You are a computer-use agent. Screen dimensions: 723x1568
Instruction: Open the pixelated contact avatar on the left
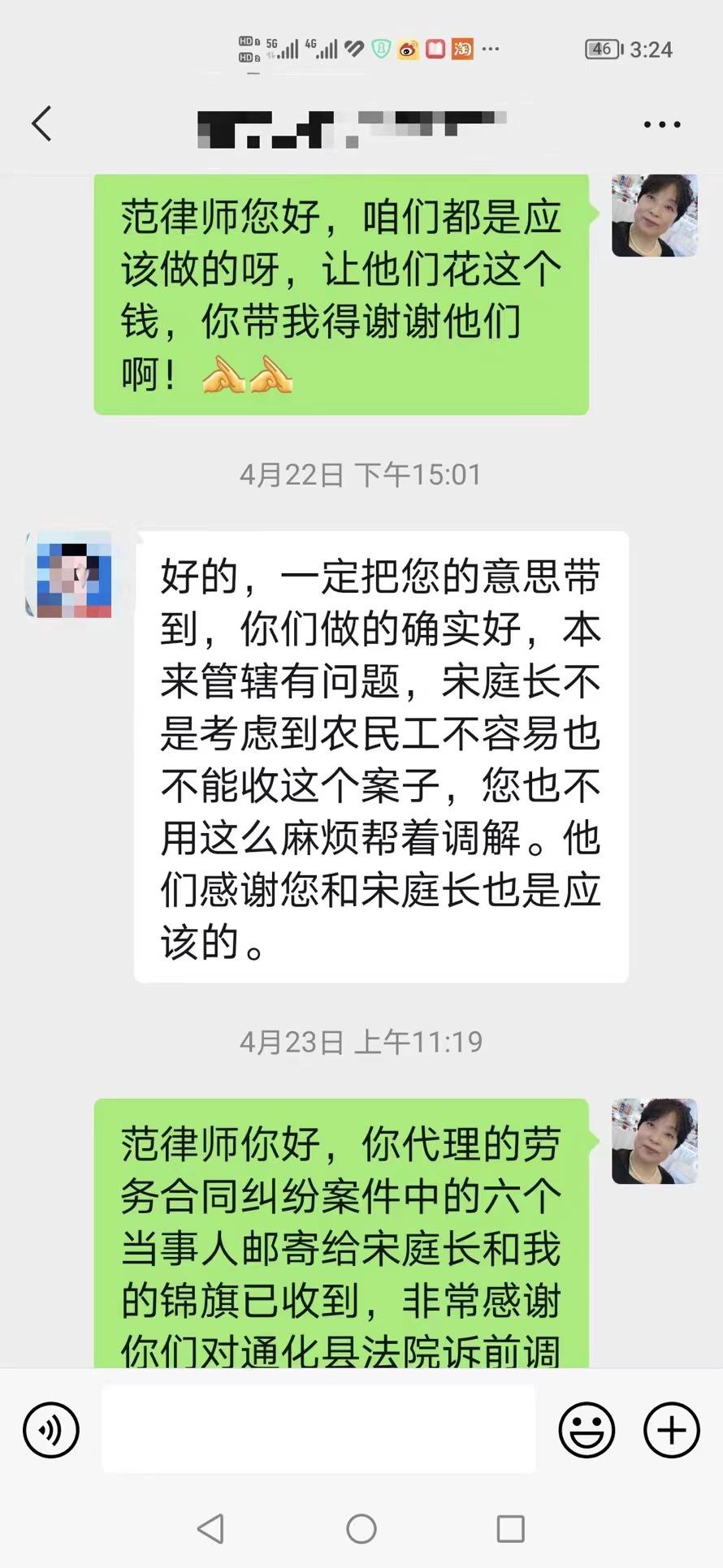(70, 575)
